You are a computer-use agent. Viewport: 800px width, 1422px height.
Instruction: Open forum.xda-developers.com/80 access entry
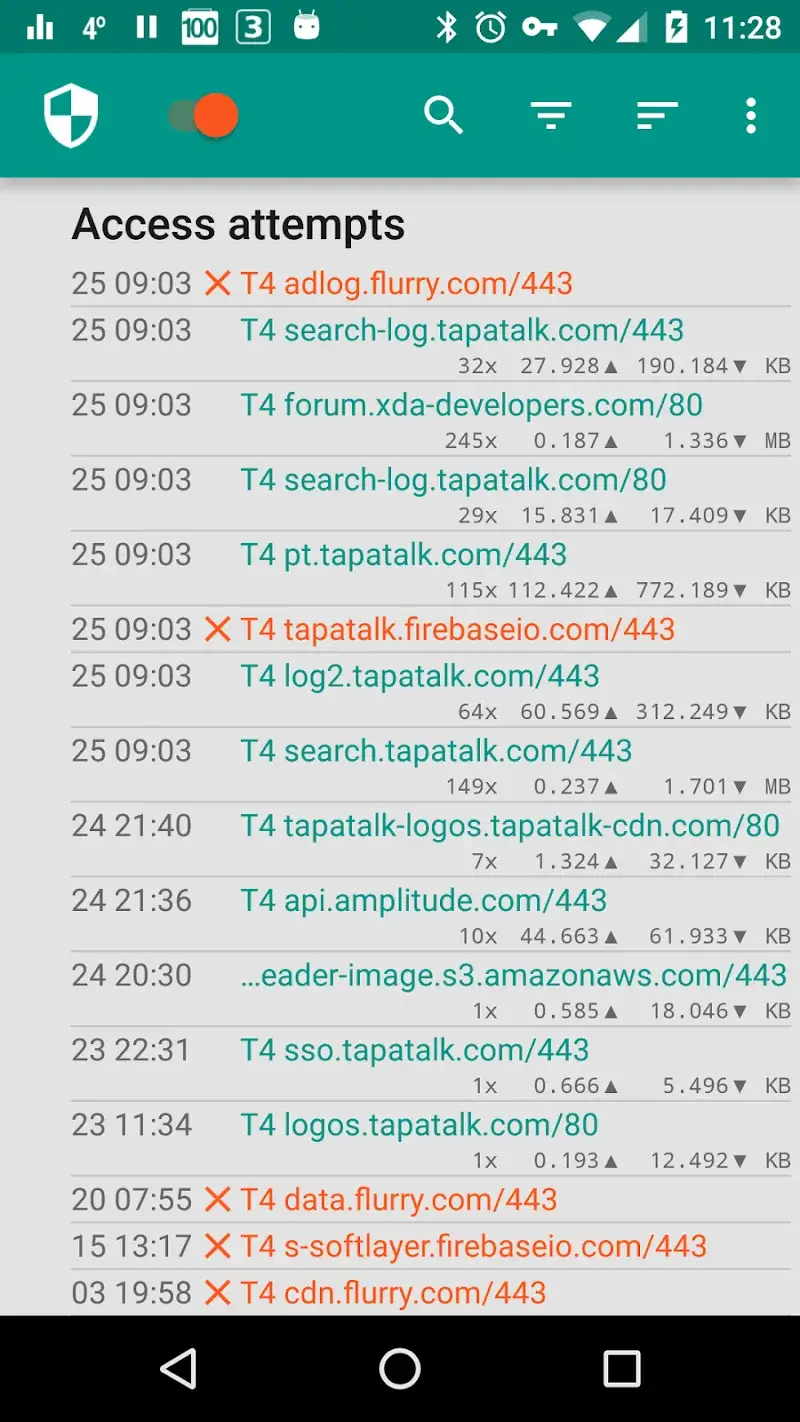pos(471,405)
